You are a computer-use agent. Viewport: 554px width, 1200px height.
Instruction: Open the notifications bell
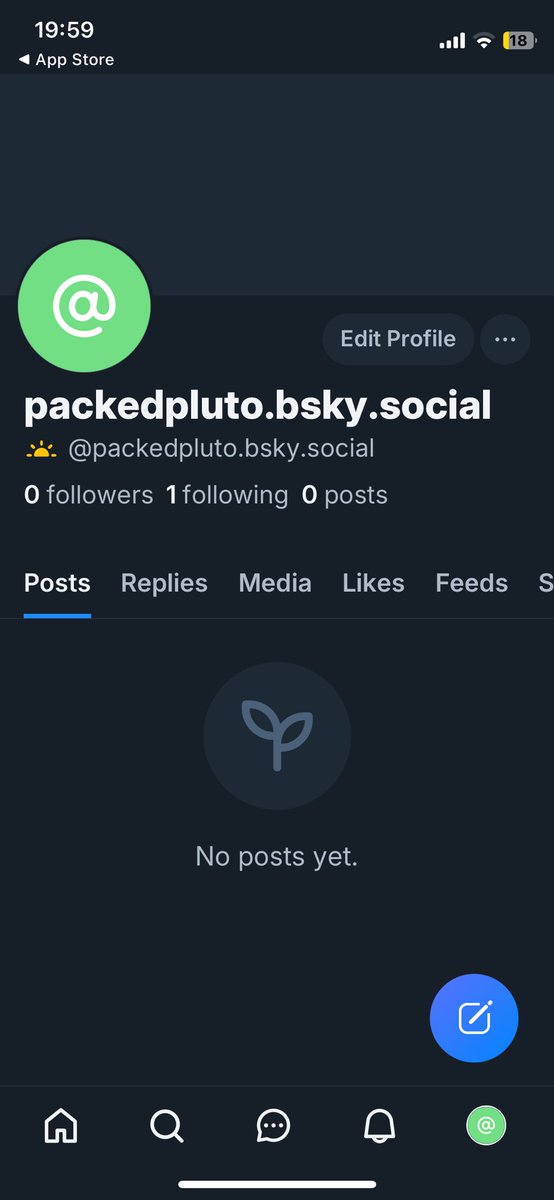pos(379,1126)
